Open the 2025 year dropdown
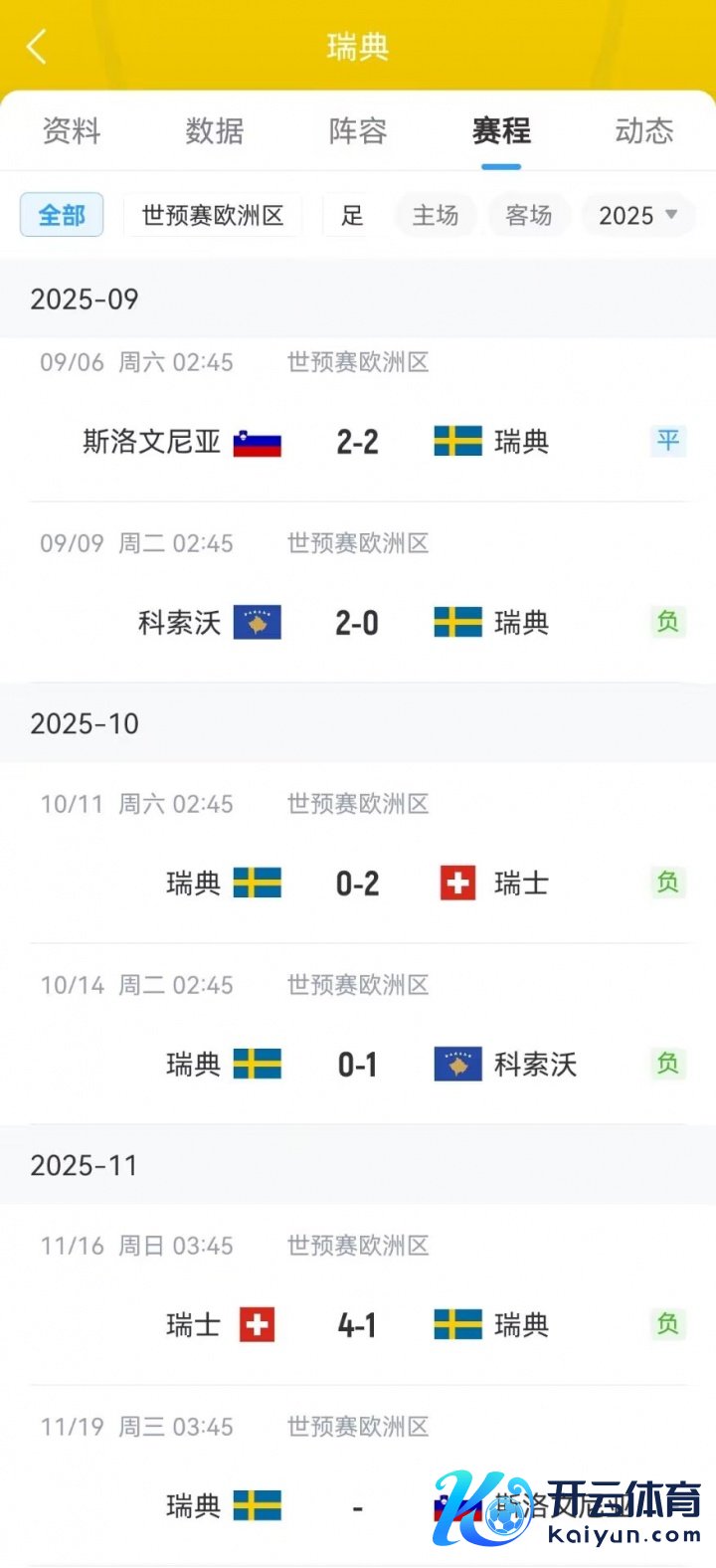 [637, 215]
